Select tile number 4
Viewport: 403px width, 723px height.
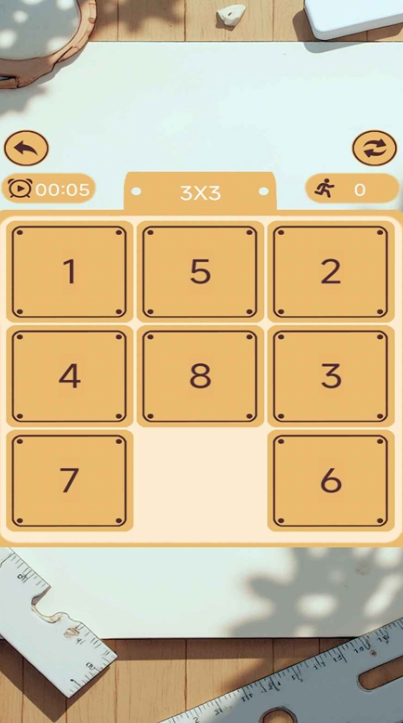pos(70,376)
